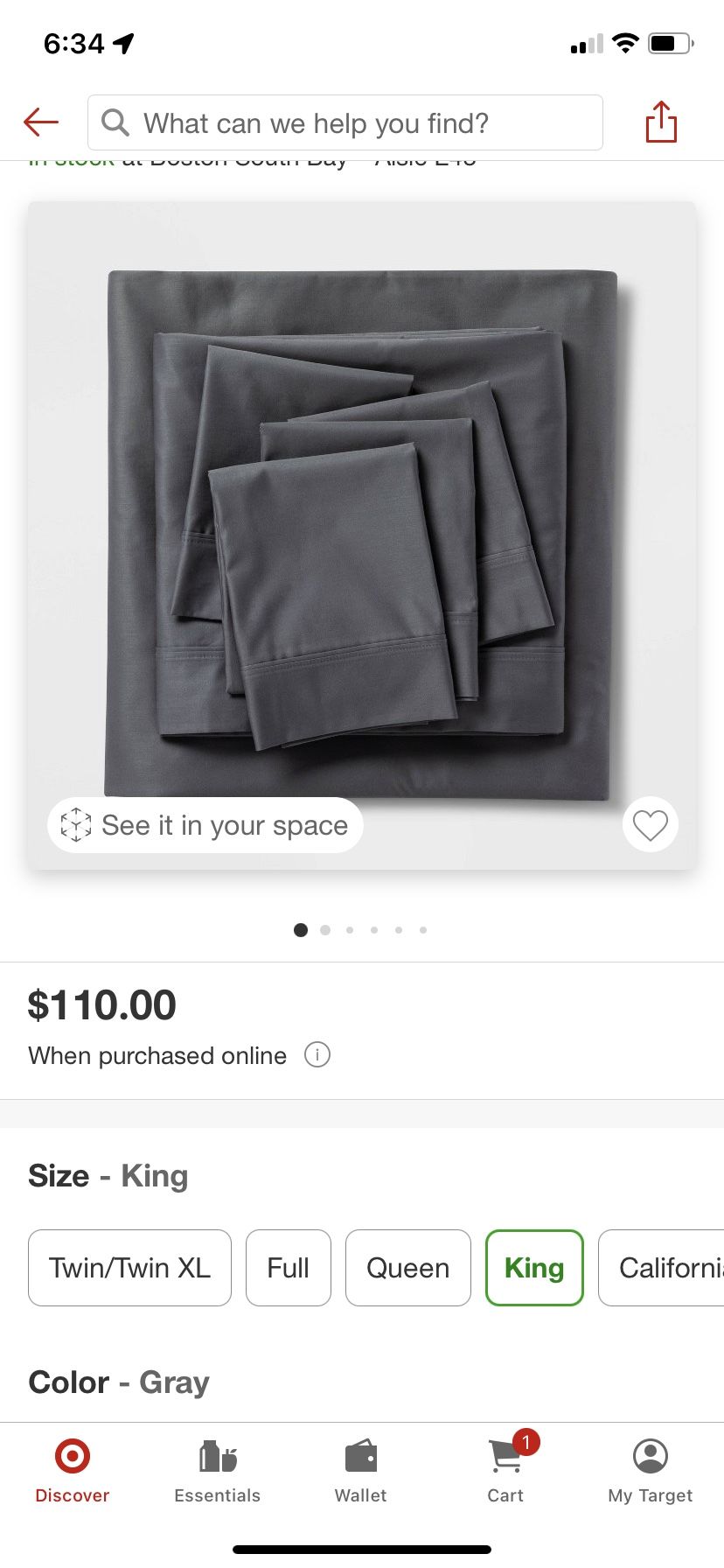Tap the 'What can we help you find?' search field
Image resolution: width=724 pixels, height=1568 pixels.
[345, 123]
